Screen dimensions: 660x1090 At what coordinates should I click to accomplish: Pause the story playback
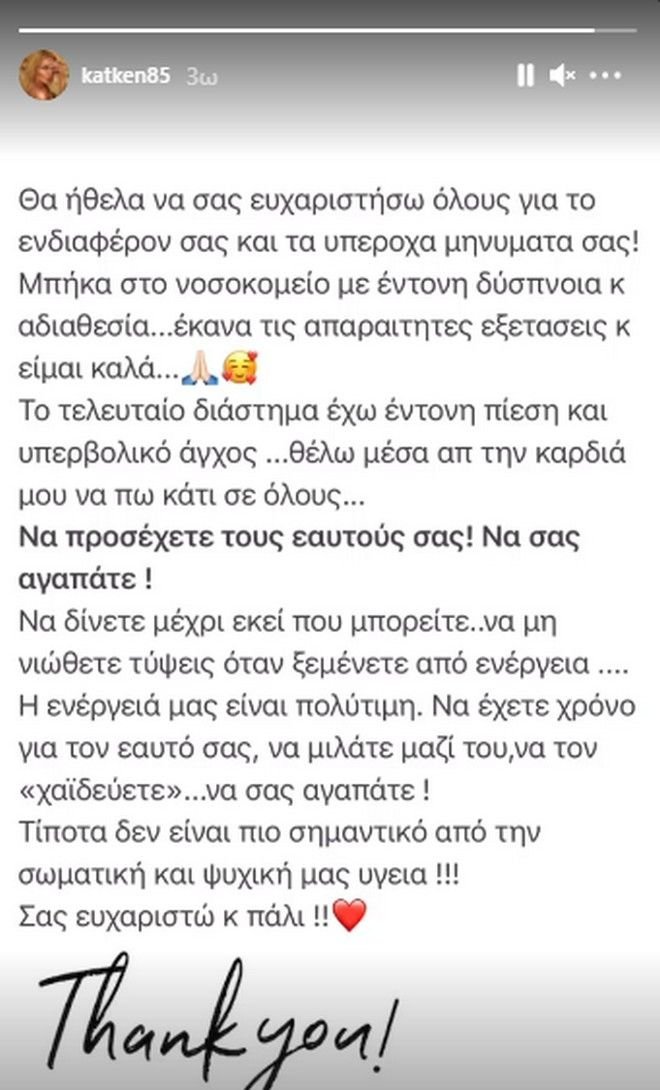point(526,75)
